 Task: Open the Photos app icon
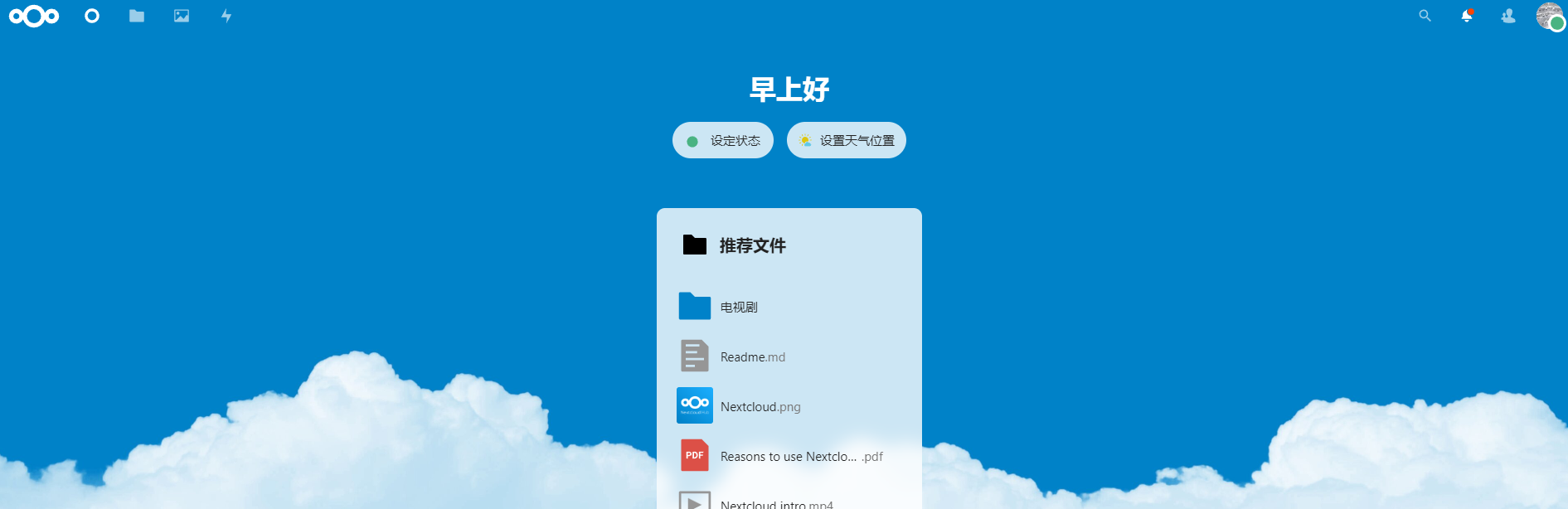click(x=182, y=16)
